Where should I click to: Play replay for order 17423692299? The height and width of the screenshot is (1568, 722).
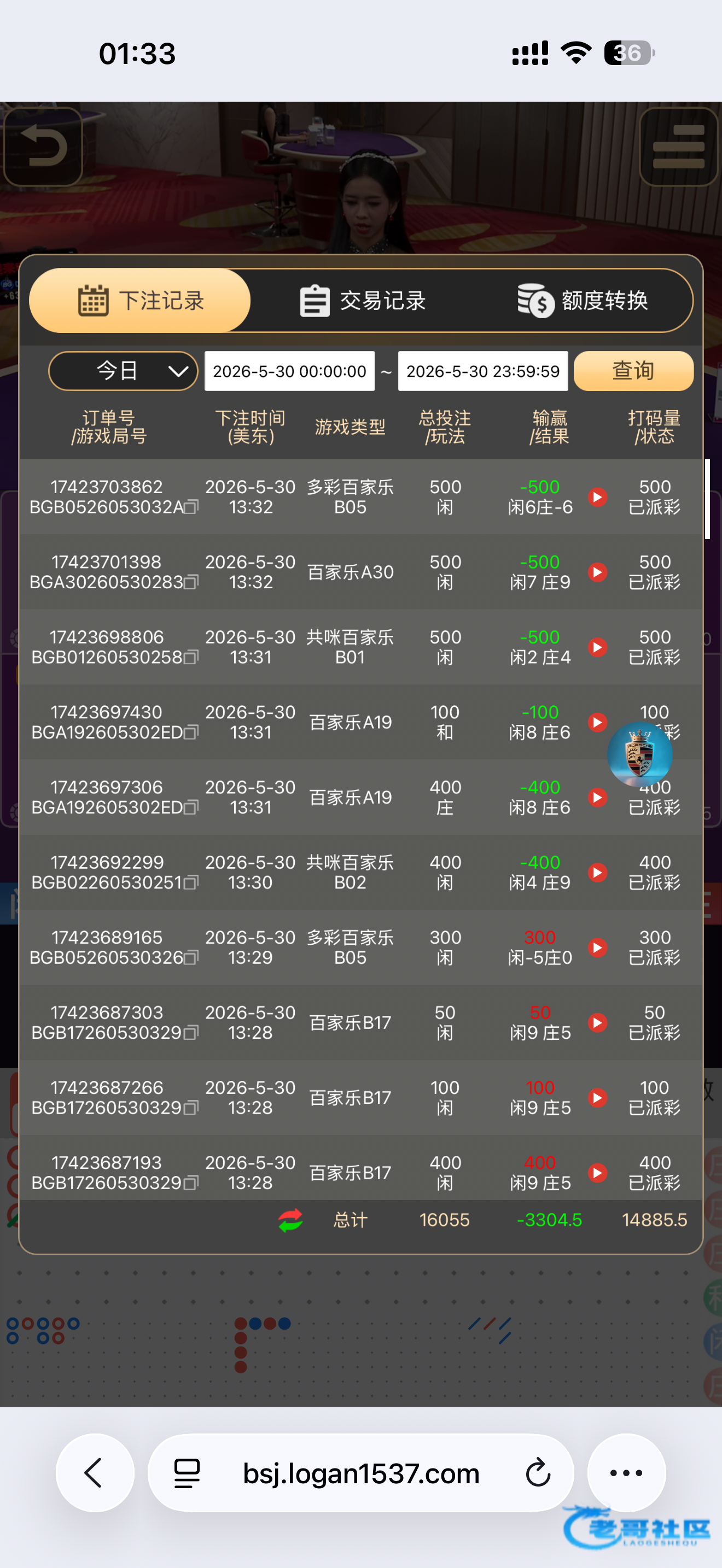pyautogui.click(x=598, y=873)
